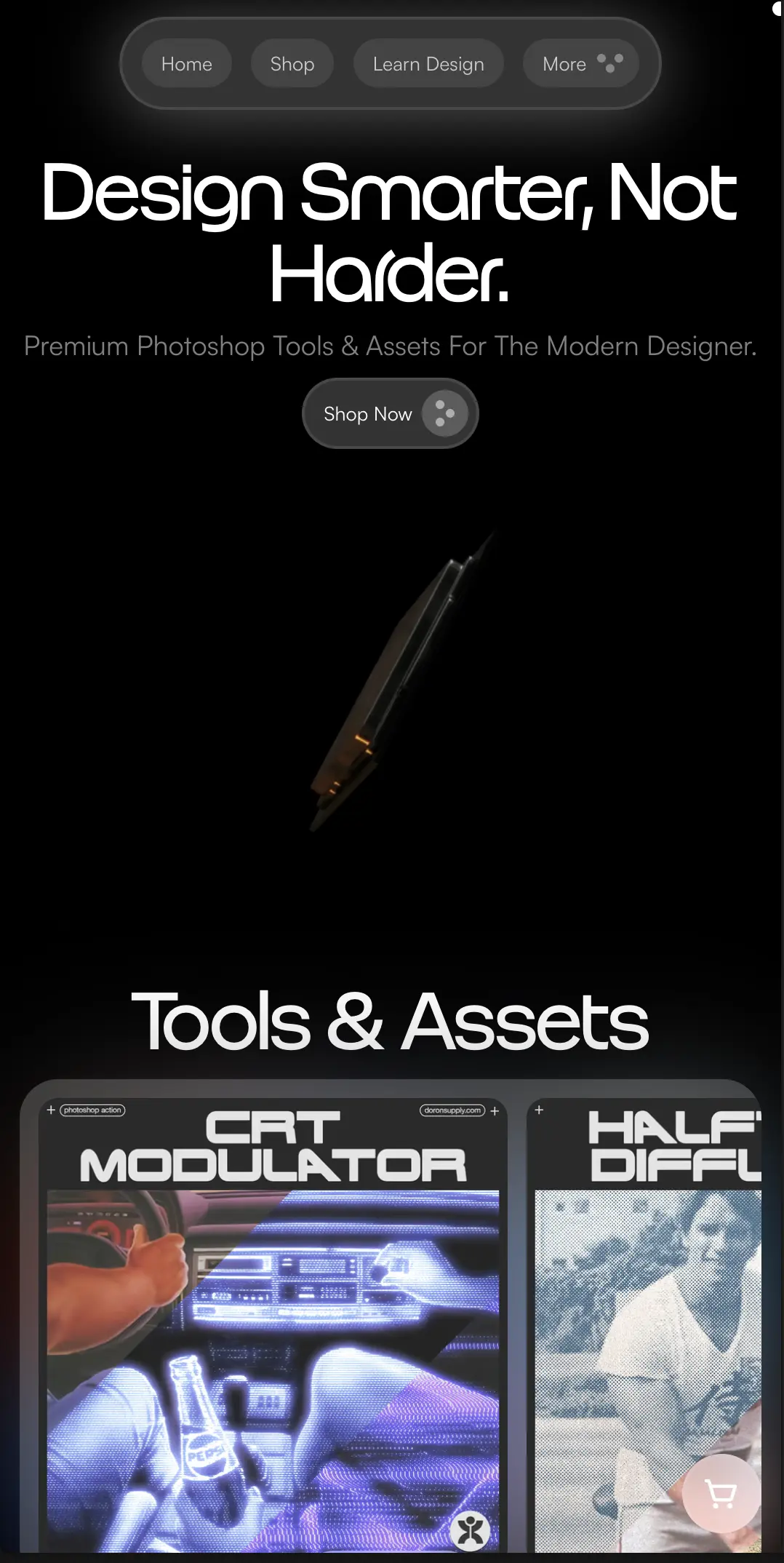Go to the Home nav item

coord(186,64)
